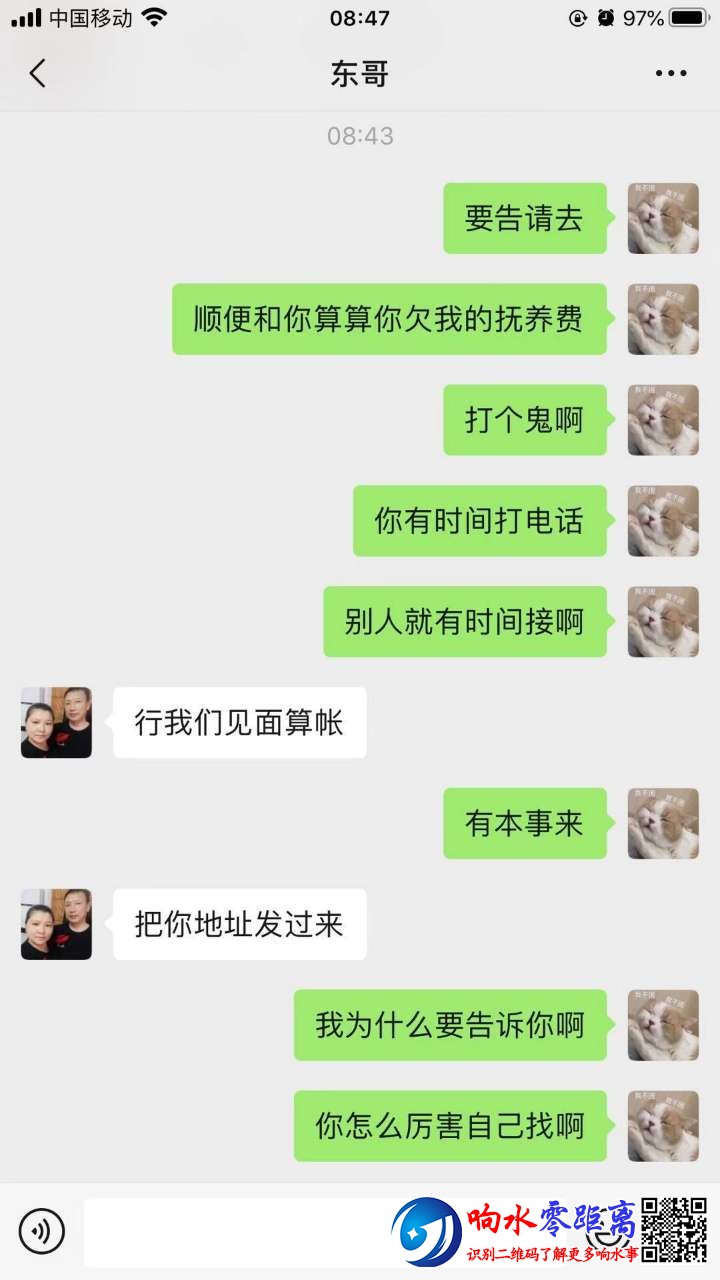
Task: Open 东哥's avatar beside 把你地址发过来
Action: coord(56,924)
